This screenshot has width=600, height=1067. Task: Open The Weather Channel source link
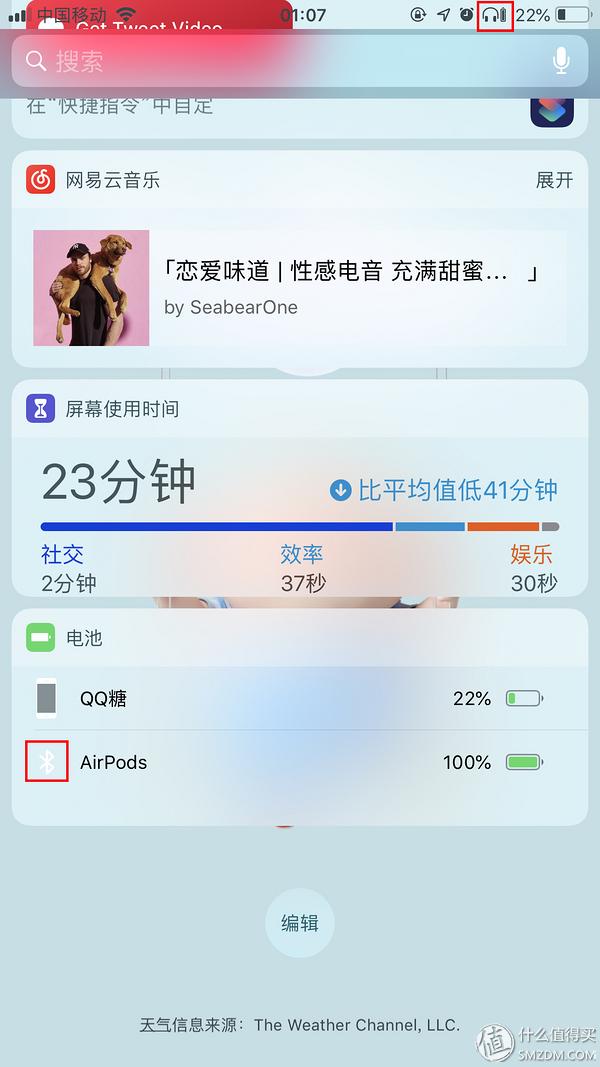point(356,1025)
